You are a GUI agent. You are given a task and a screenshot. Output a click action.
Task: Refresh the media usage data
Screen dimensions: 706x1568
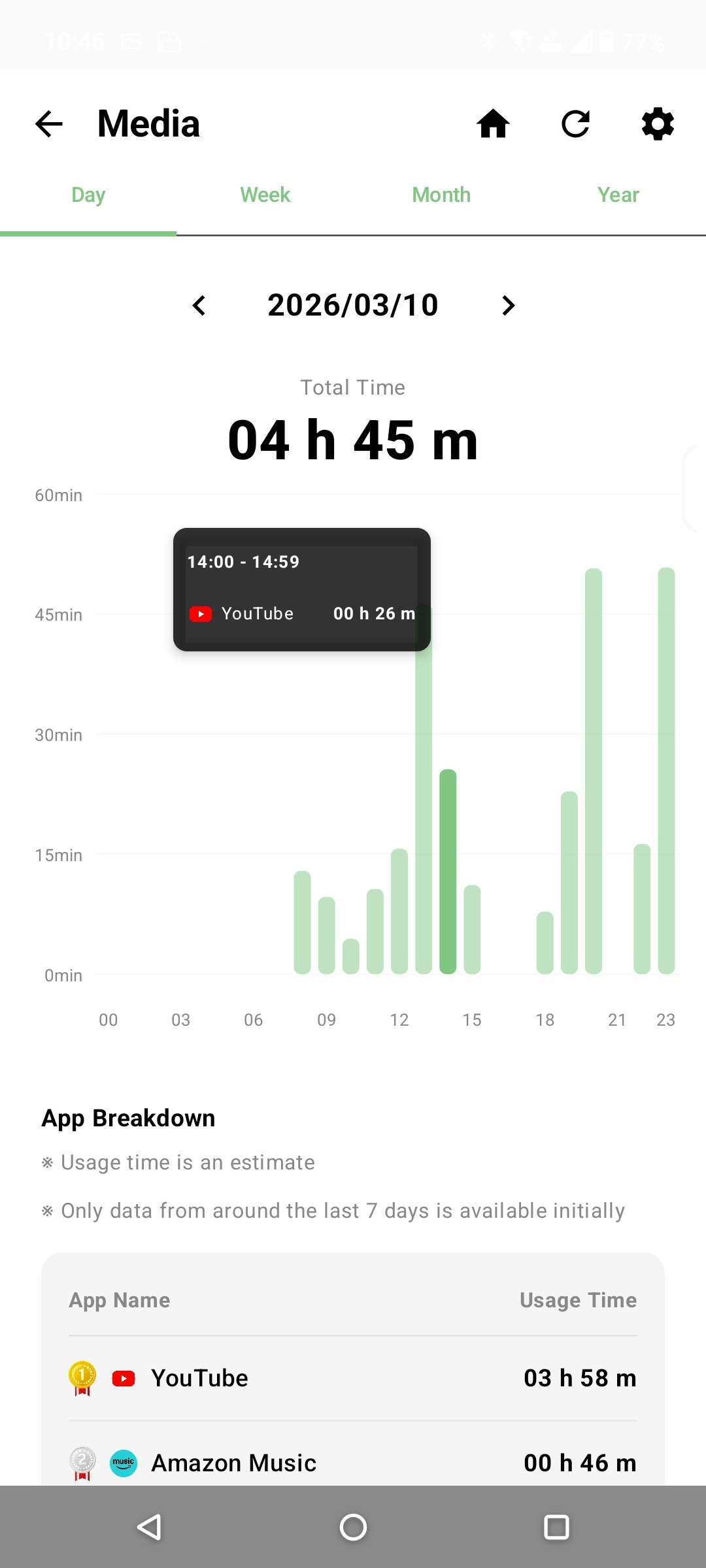pyautogui.click(x=575, y=123)
